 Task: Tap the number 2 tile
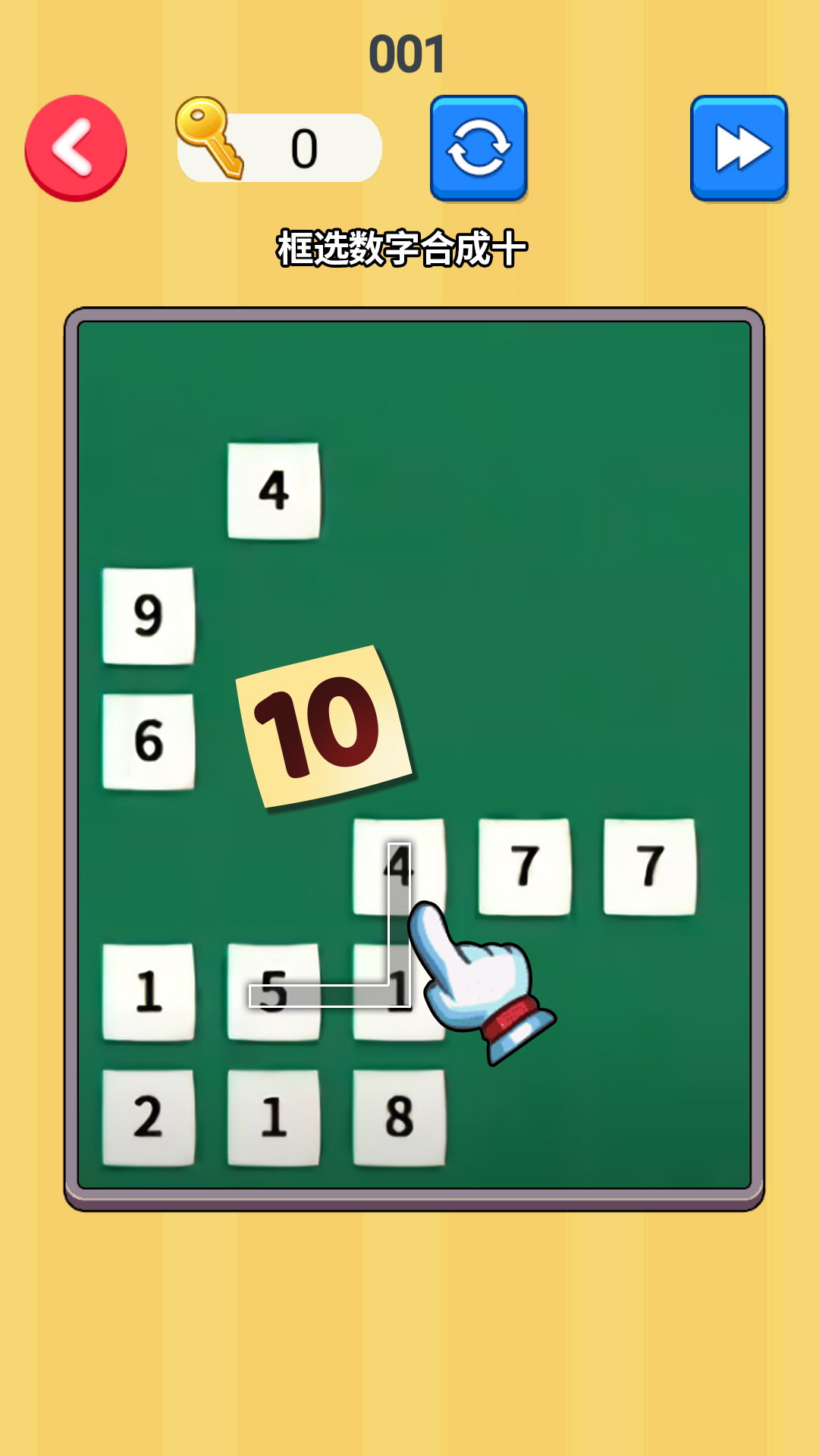pyautogui.click(x=149, y=1117)
